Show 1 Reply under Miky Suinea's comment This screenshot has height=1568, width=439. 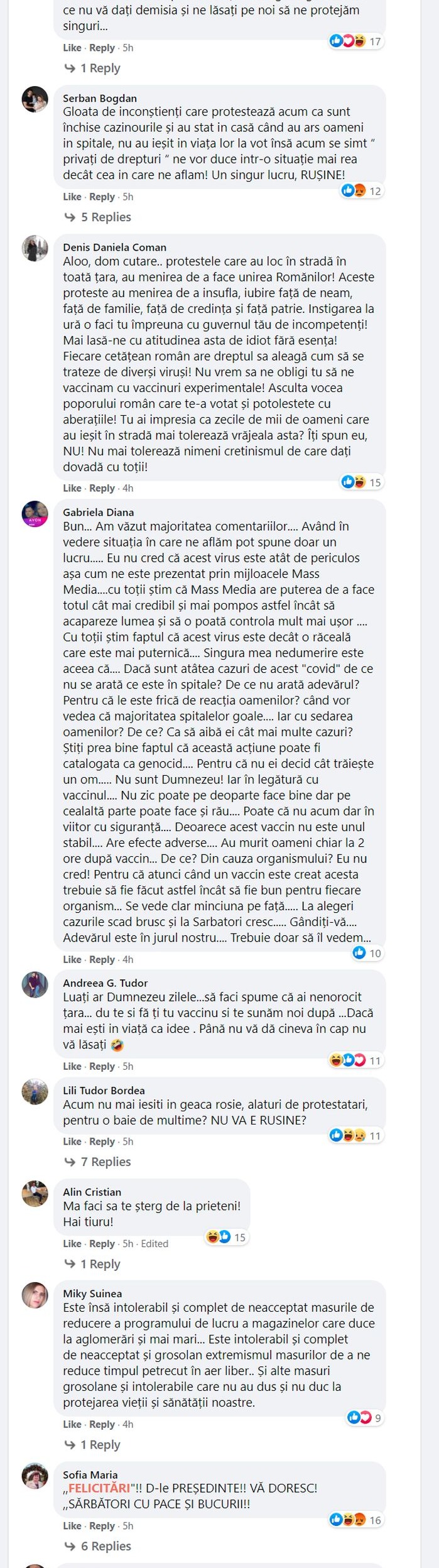tap(99, 1445)
